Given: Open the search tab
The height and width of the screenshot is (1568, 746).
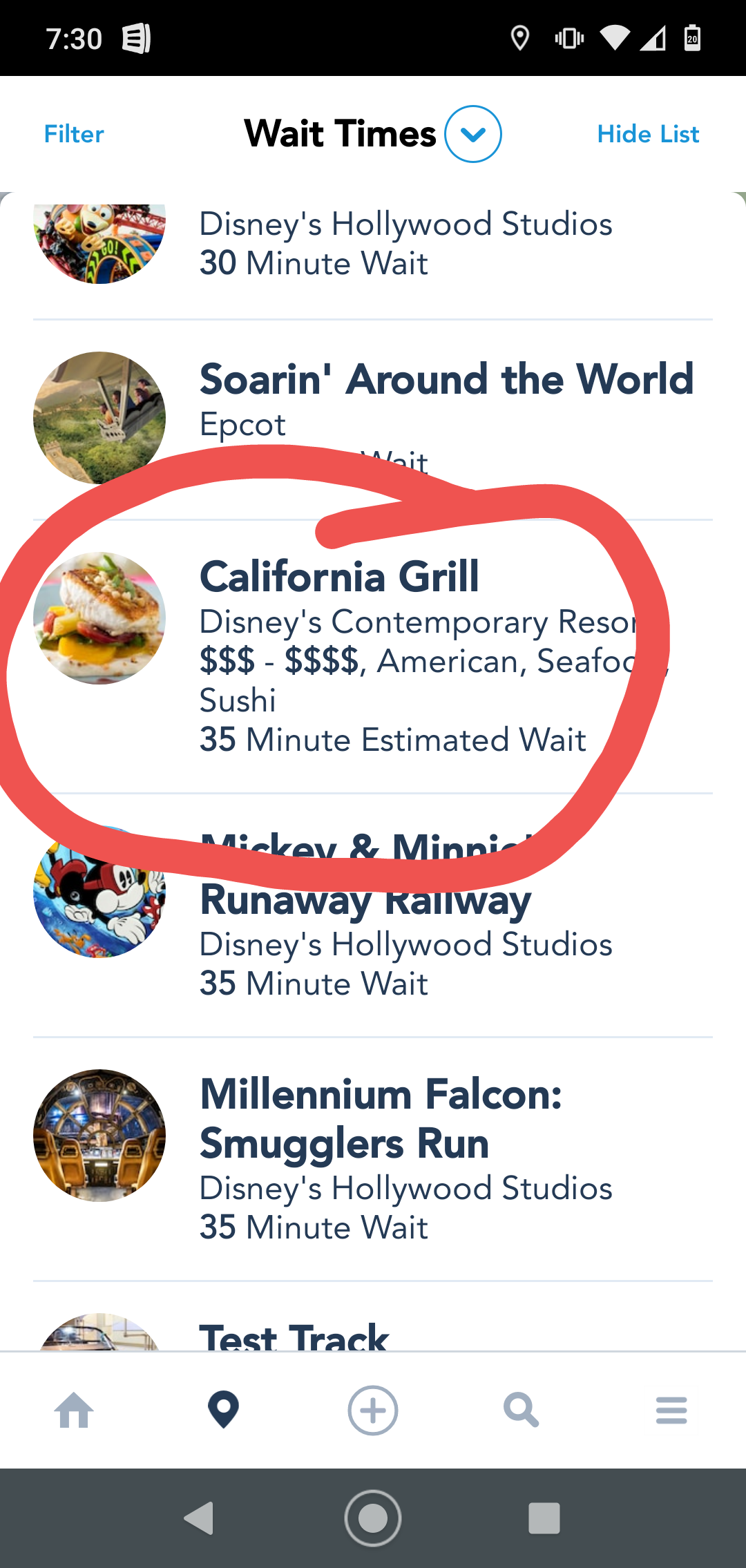Looking at the screenshot, I should click(x=522, y=1410).
